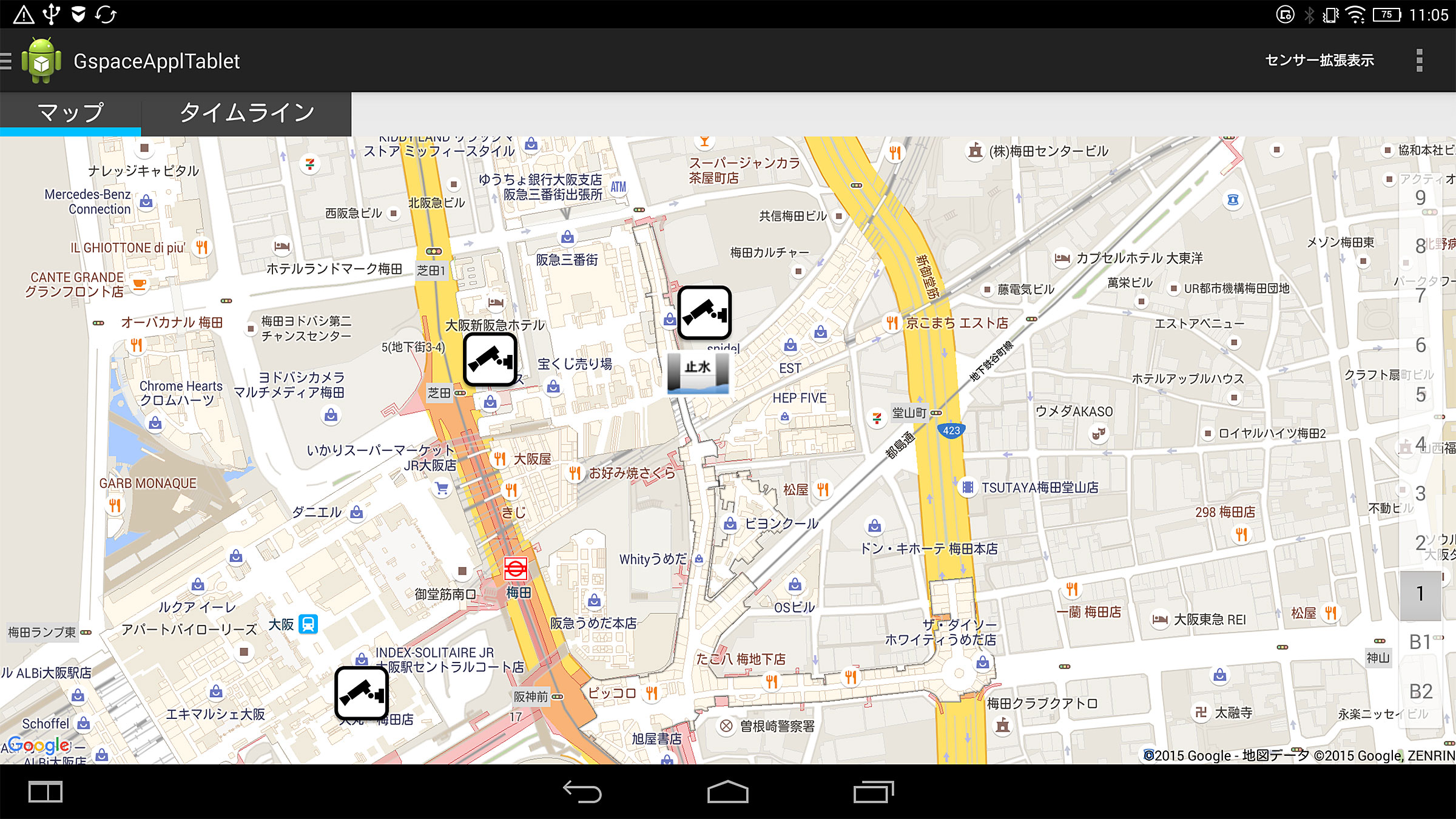Open camera marker near 大丸梅田店
The width and height of the screenshot is (1456, 819).
pos(362,693)
